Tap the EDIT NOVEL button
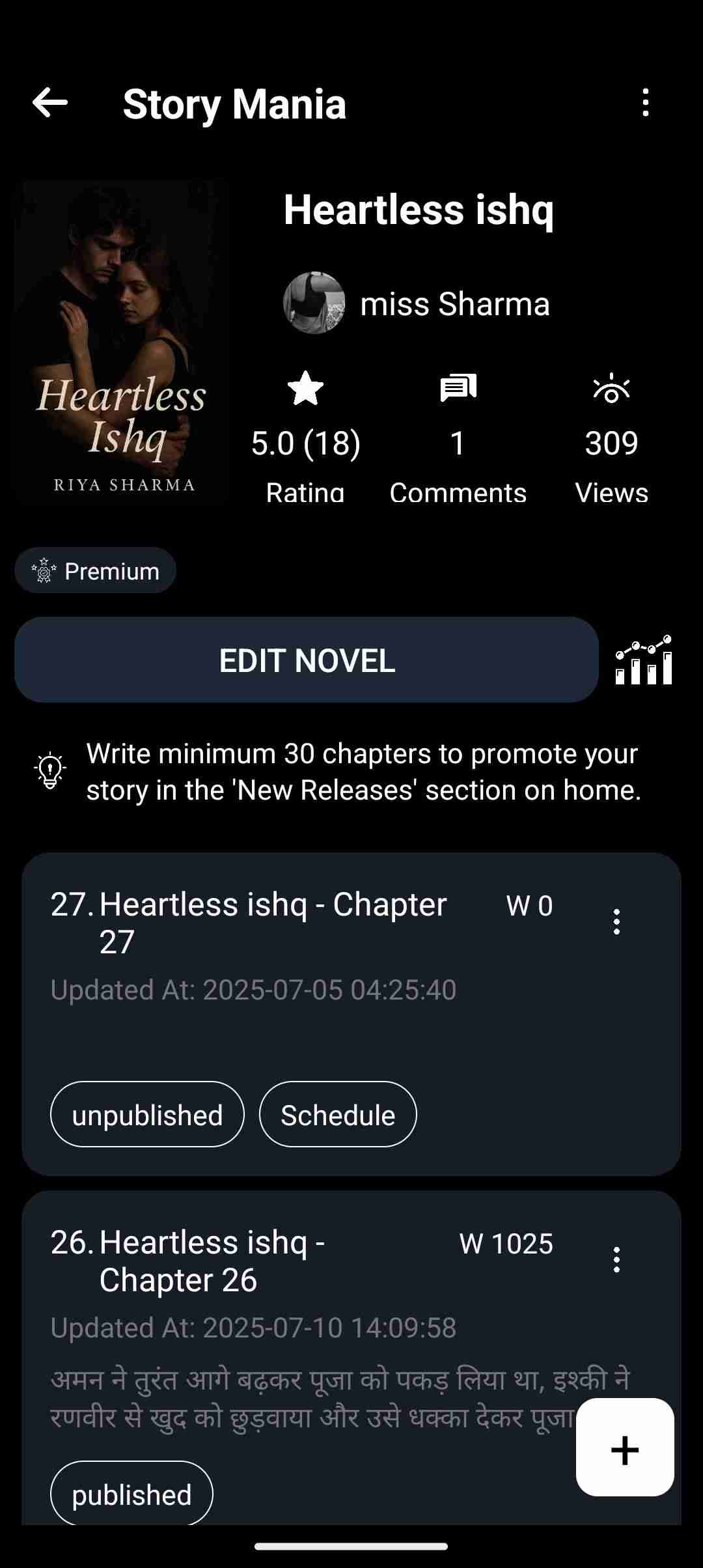703x1568 pixels. pyautogui.click(x=307, y=660)
